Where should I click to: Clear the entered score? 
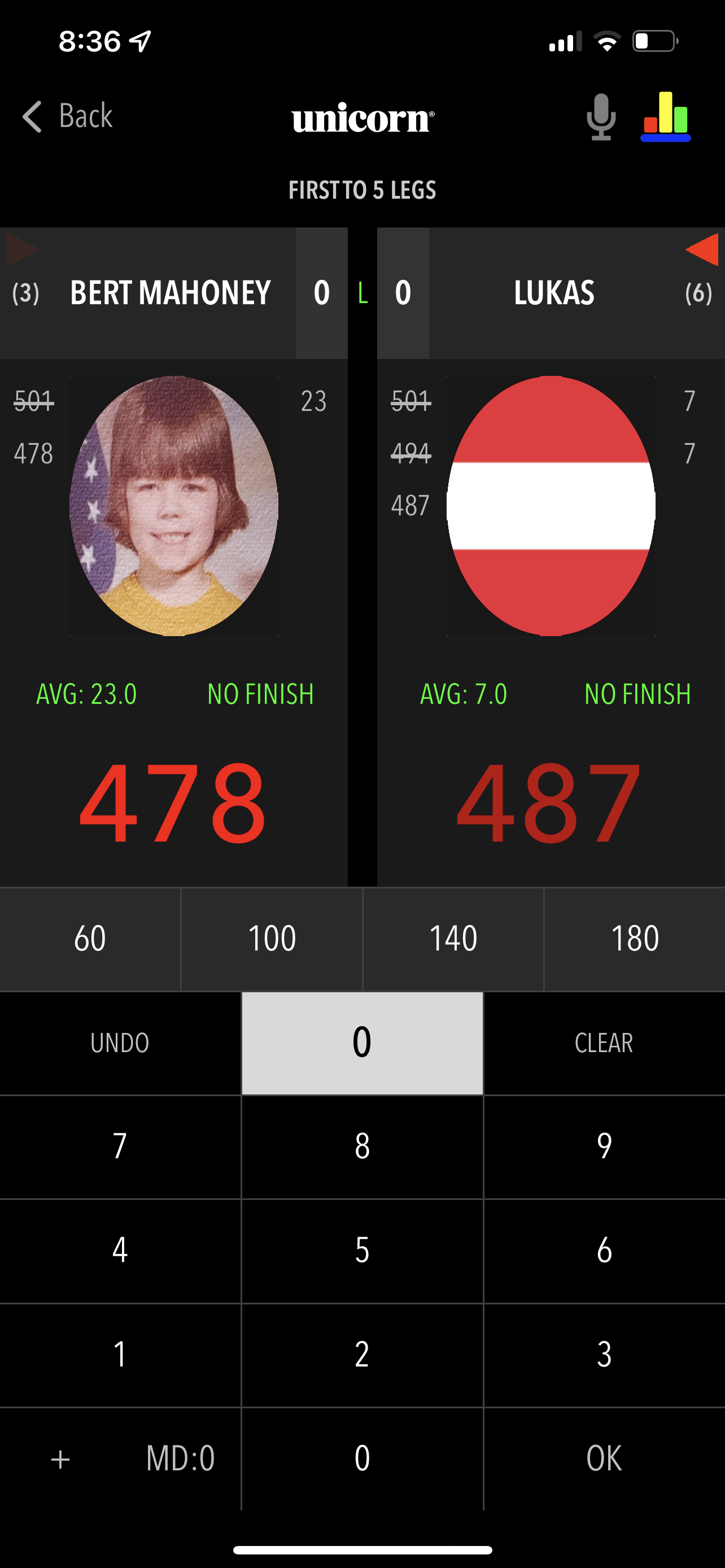(x=605, y=1043)
